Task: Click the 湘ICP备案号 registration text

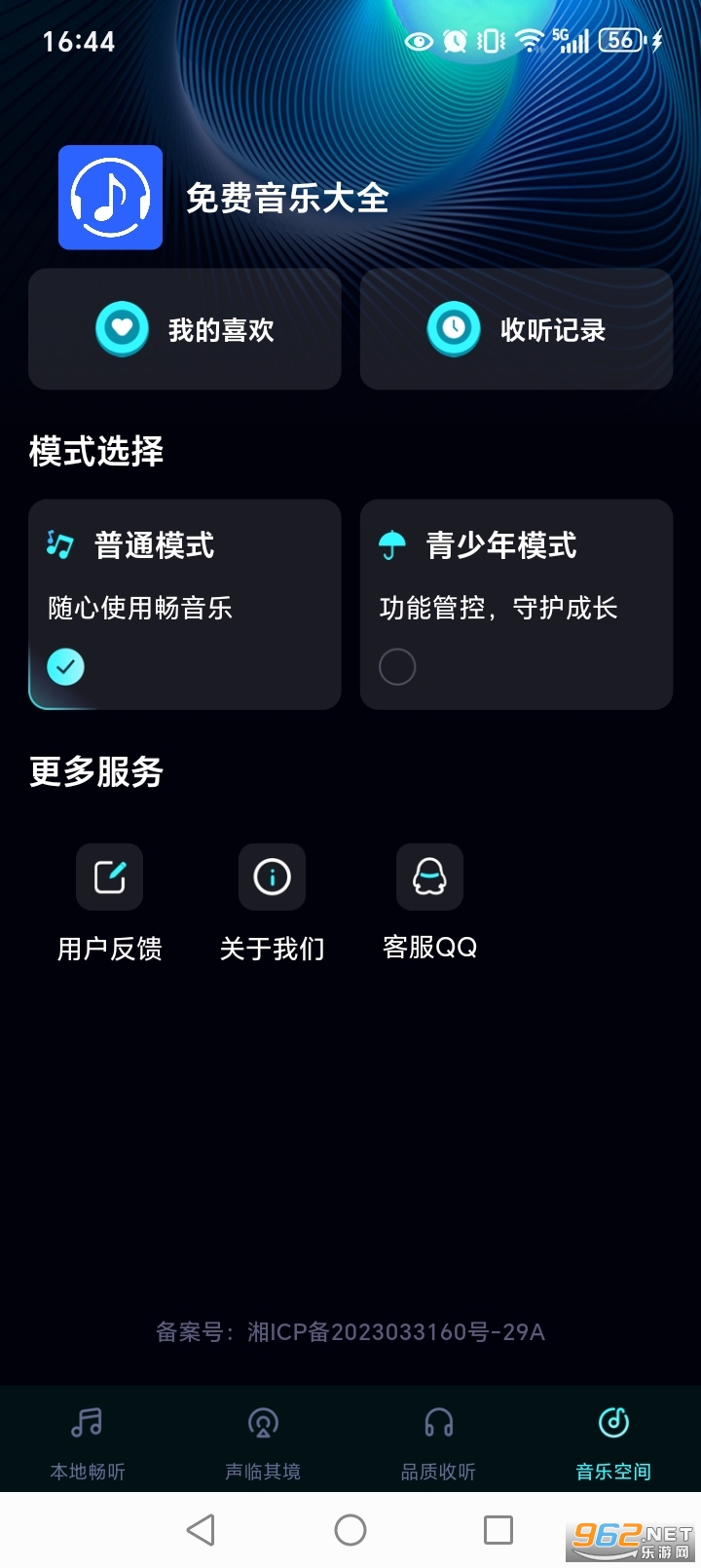Action: [x=350, y=1332]
